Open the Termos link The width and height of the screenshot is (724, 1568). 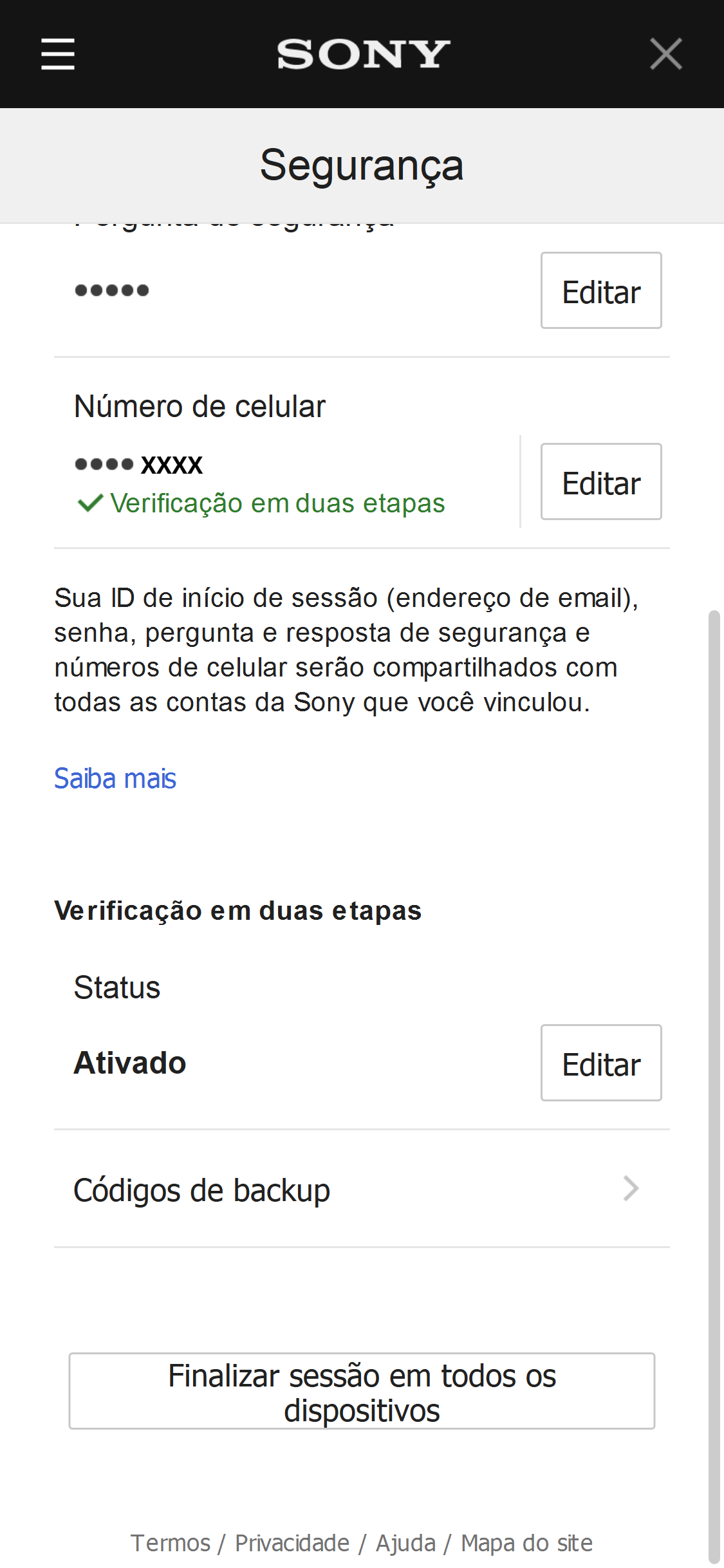pyautogui.click(x=171, y=1544)
